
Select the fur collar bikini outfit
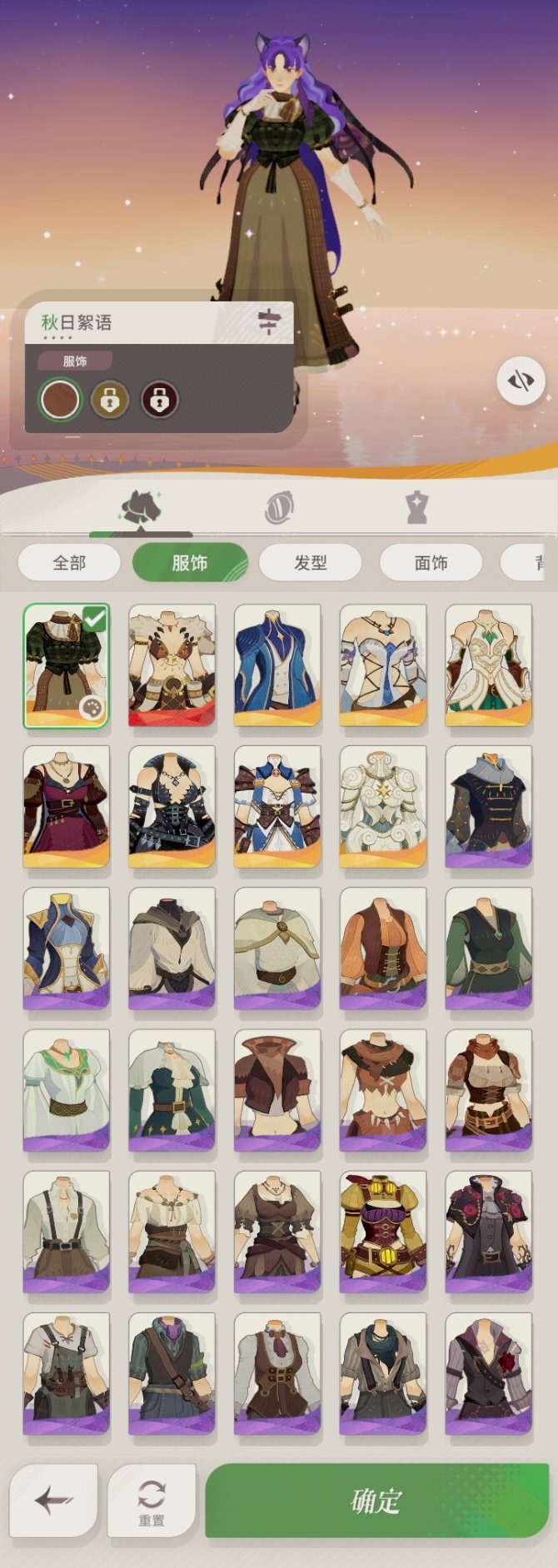pyautogui.click(x=172, y=666)
